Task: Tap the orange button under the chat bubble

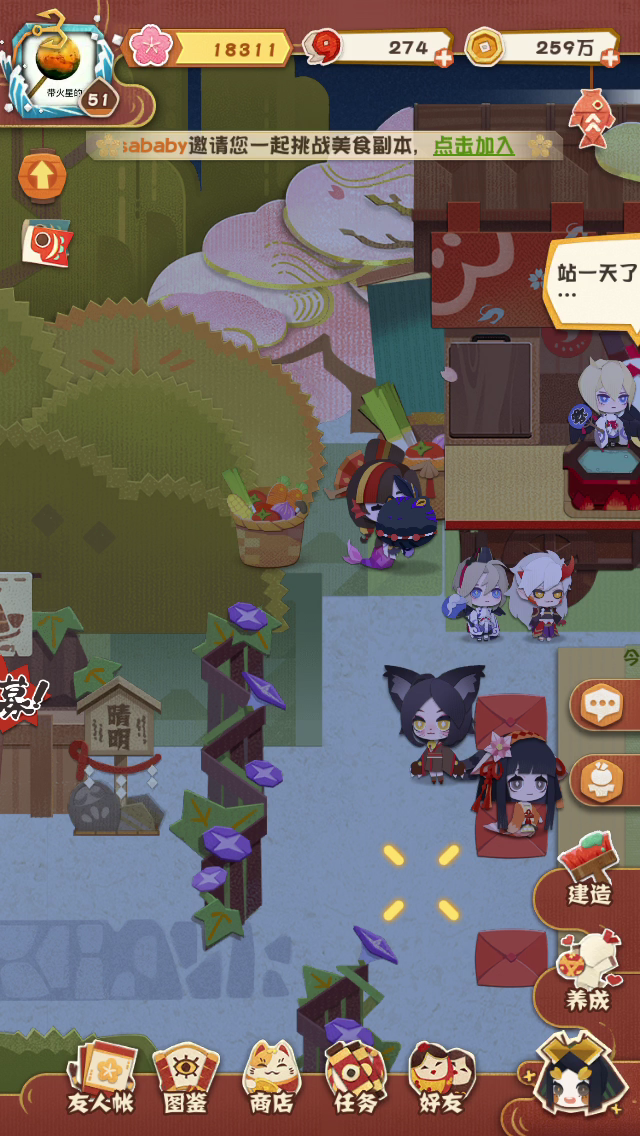Action: [603, 780]
